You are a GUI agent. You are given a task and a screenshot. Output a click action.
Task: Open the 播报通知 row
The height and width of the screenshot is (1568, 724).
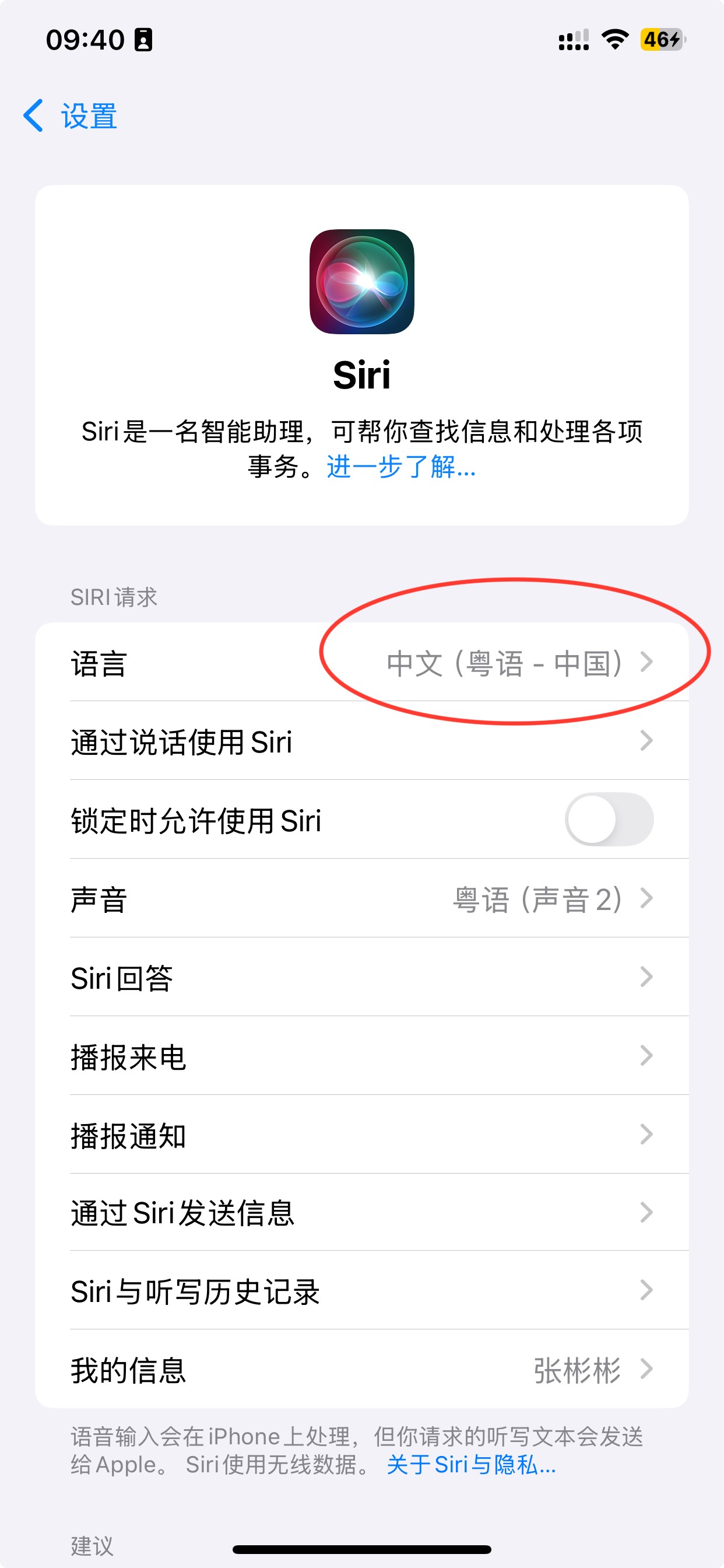click(x=361, y=1135)
